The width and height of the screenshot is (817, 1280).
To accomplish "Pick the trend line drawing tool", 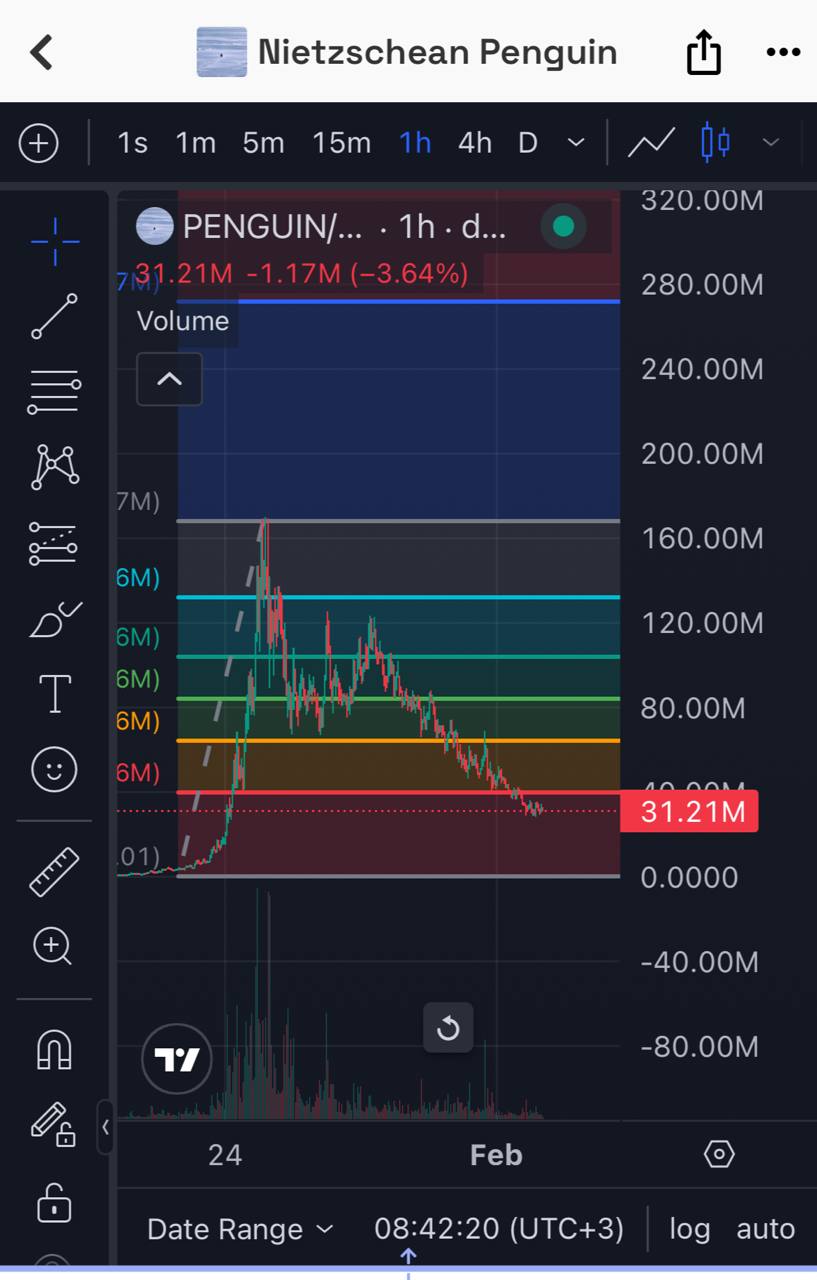I will (55, 316).
